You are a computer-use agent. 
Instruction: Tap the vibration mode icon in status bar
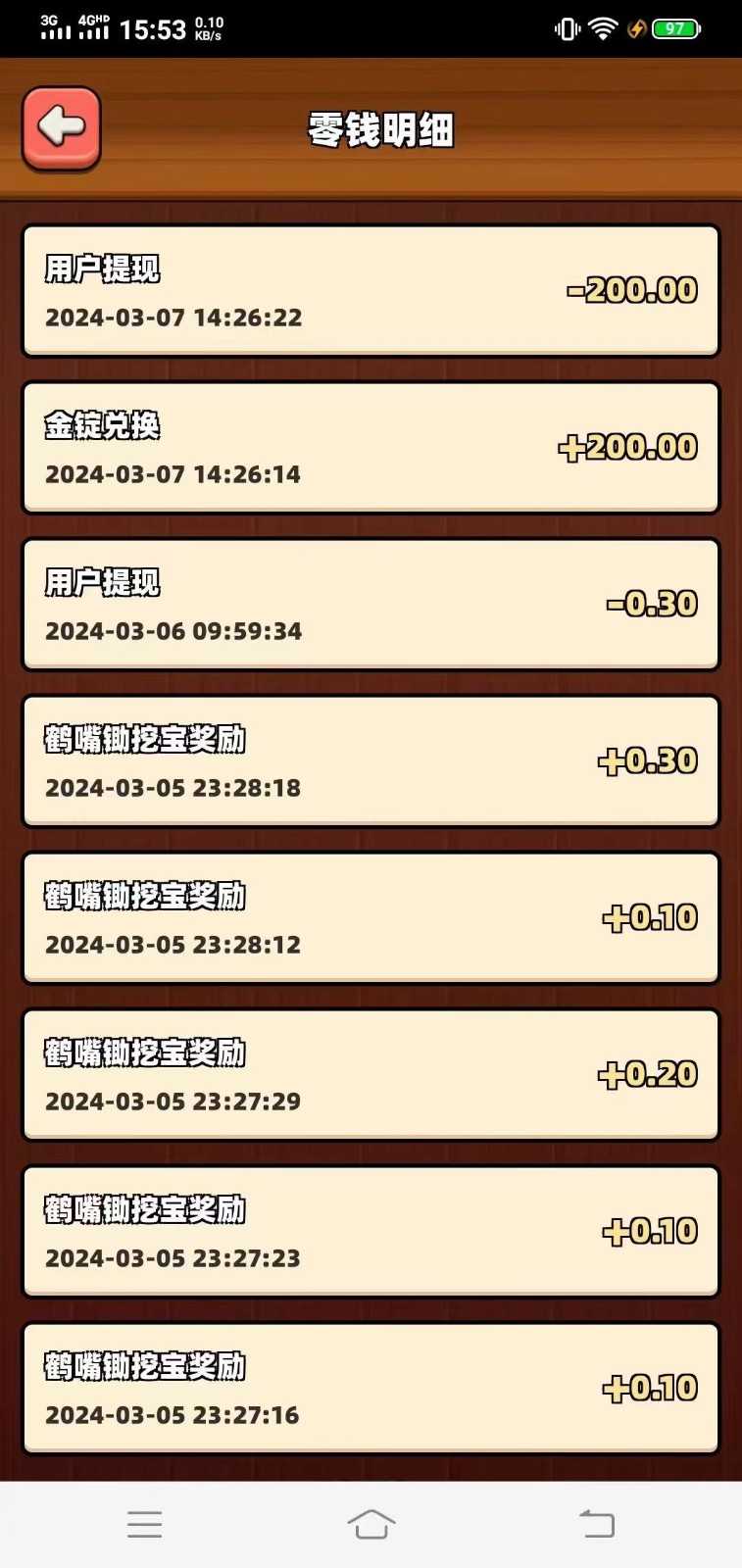(566, 28)
